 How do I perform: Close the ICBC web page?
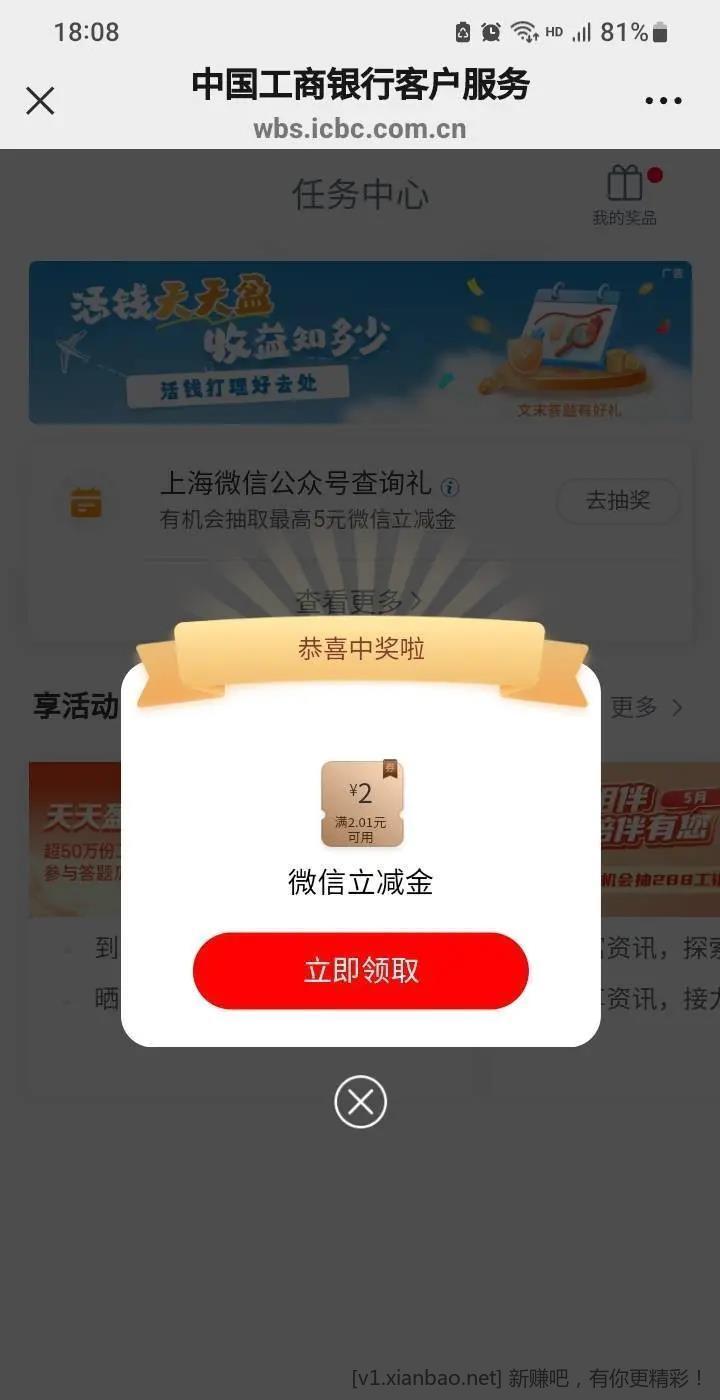click(x=40, y=100)
